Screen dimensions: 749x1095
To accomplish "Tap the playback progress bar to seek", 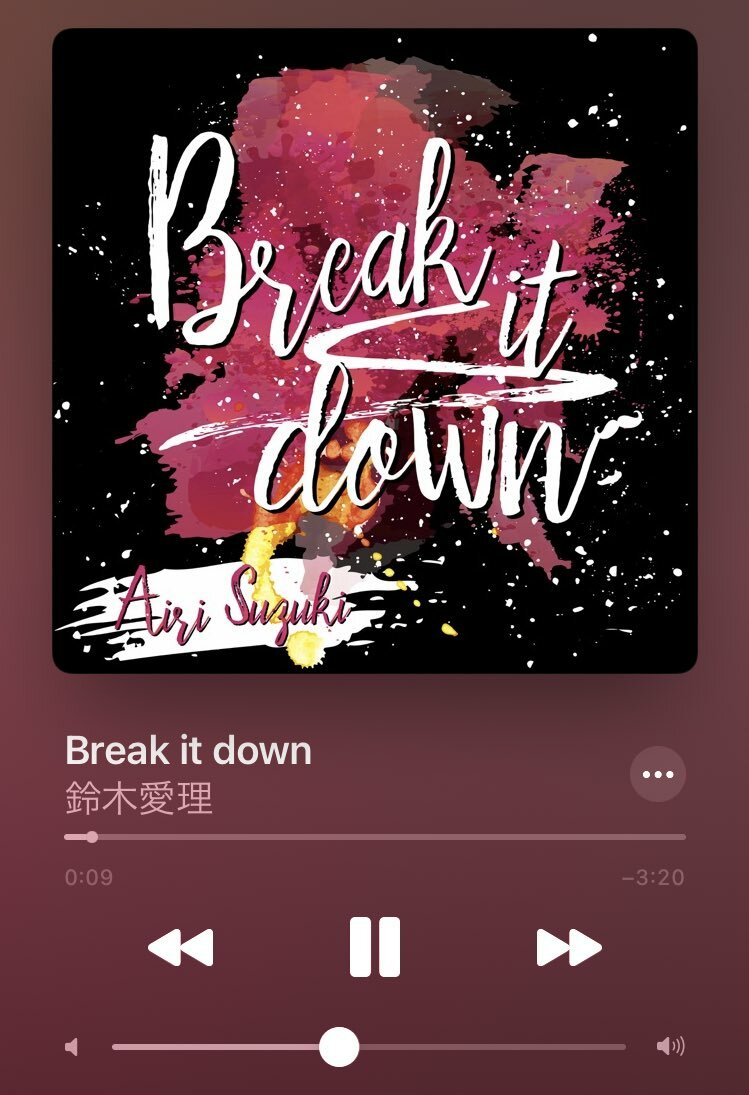I will coord(375,837).
